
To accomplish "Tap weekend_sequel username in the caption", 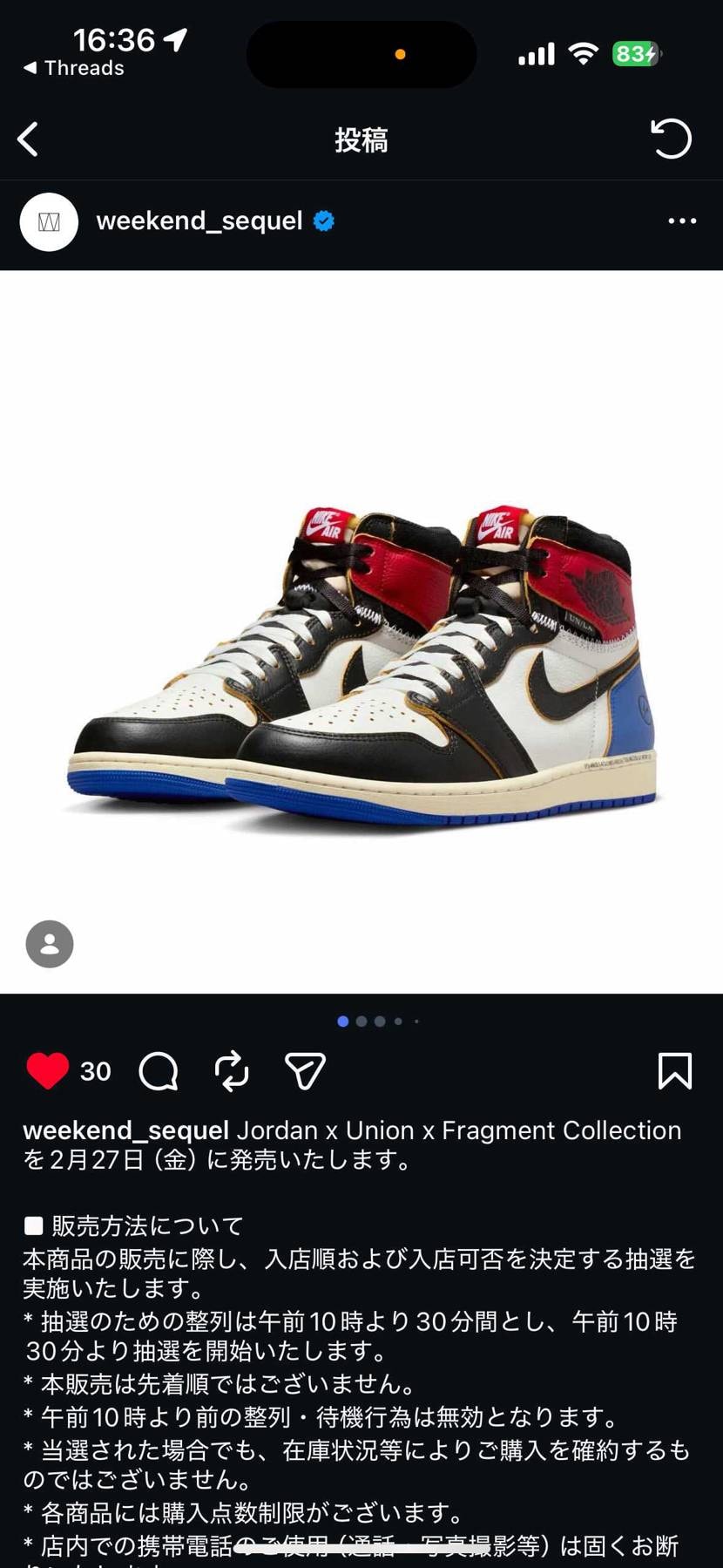I will tap(125, 1130).
